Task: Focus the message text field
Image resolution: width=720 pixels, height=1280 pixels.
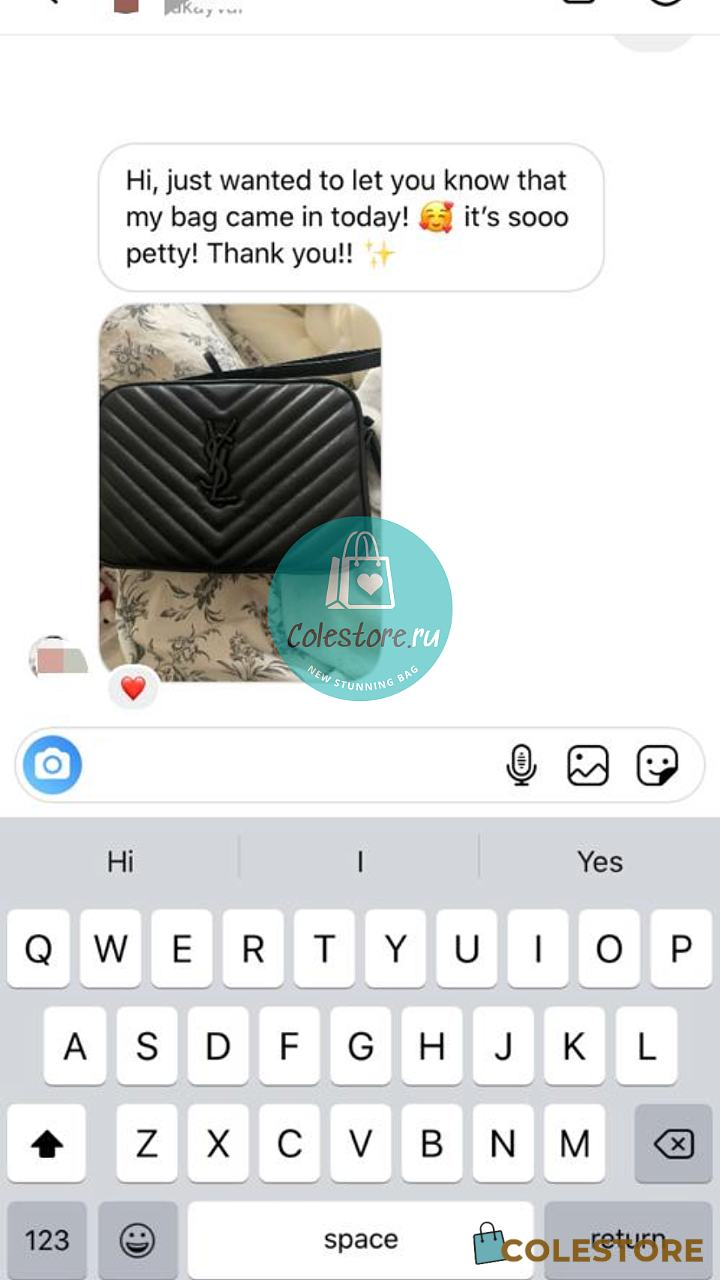Action: coord(290,766)
